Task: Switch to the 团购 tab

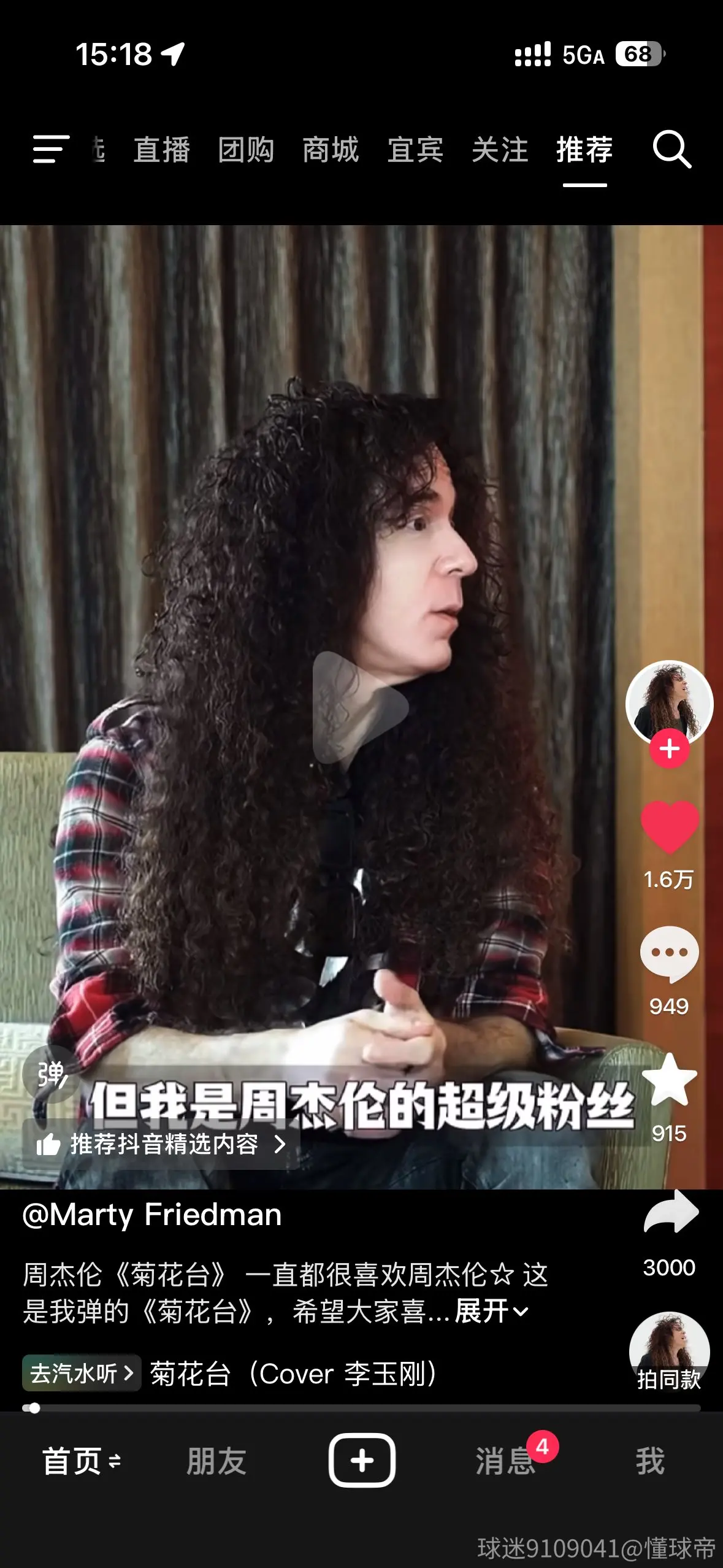Action: tap(247, 150)
